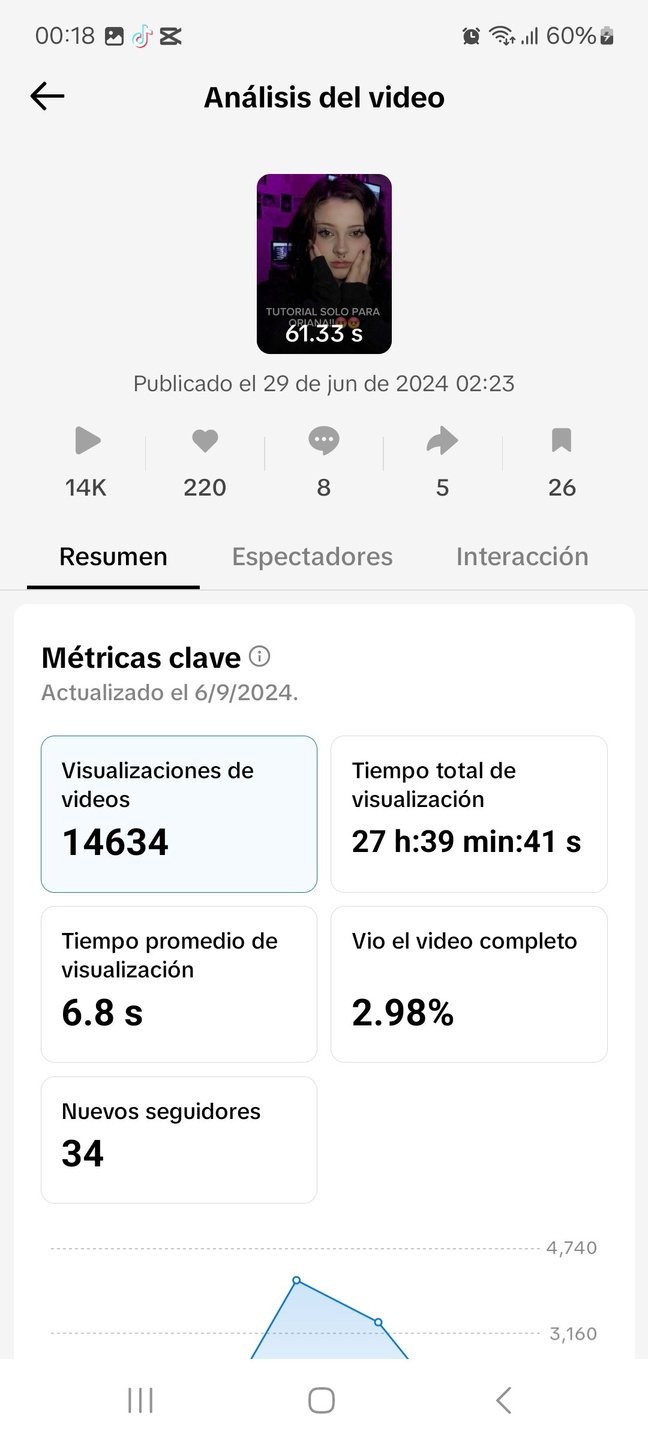
Task: Open info icon beside Métricas clave
Action: click(260, 657)
